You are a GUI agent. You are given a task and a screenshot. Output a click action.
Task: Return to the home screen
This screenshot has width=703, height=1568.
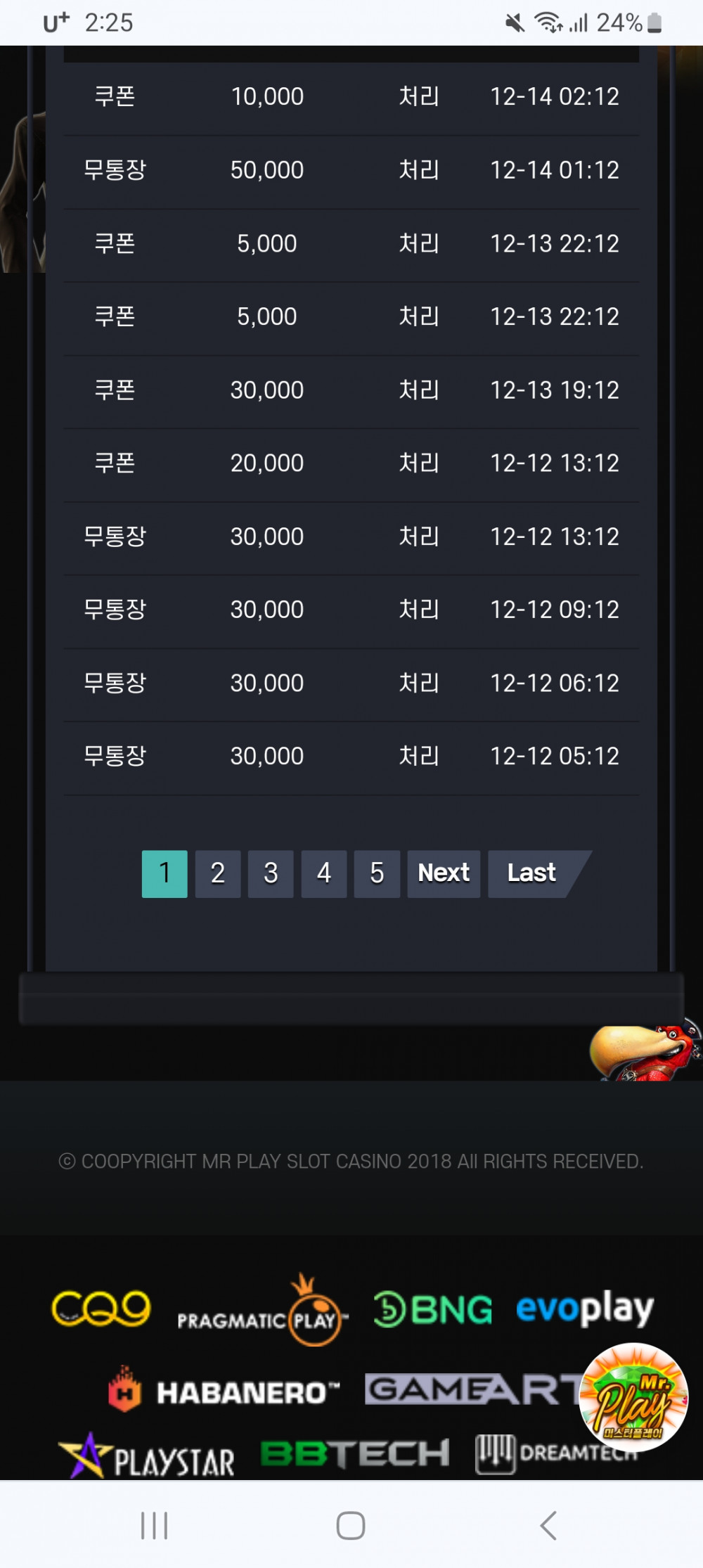[351, 1525]
